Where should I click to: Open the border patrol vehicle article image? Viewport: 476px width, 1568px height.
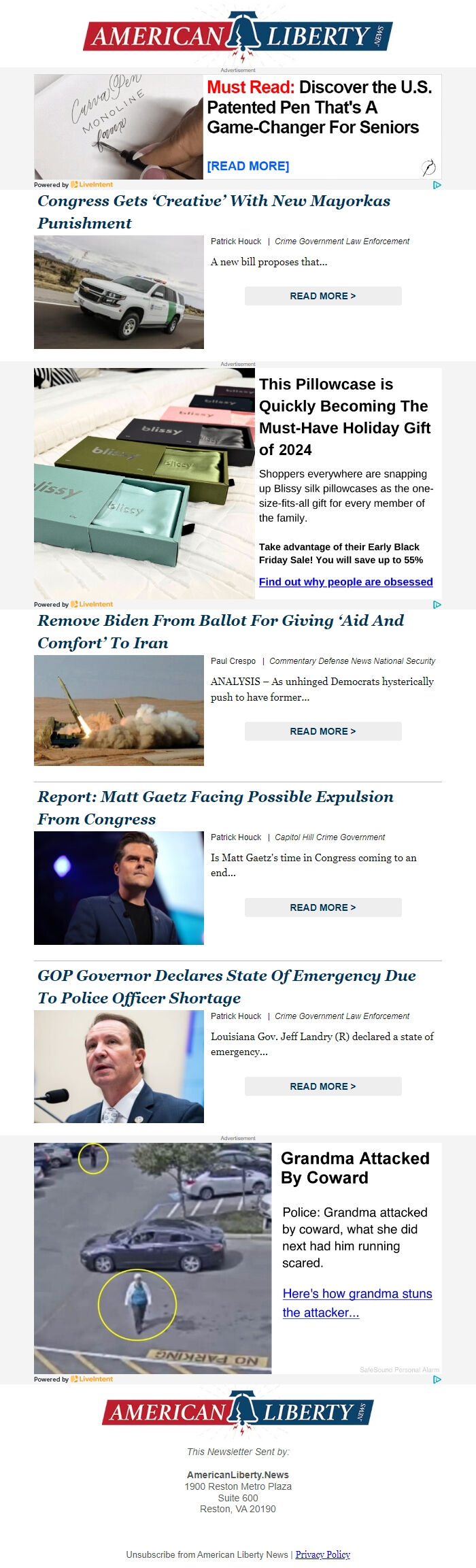(119, 292)
